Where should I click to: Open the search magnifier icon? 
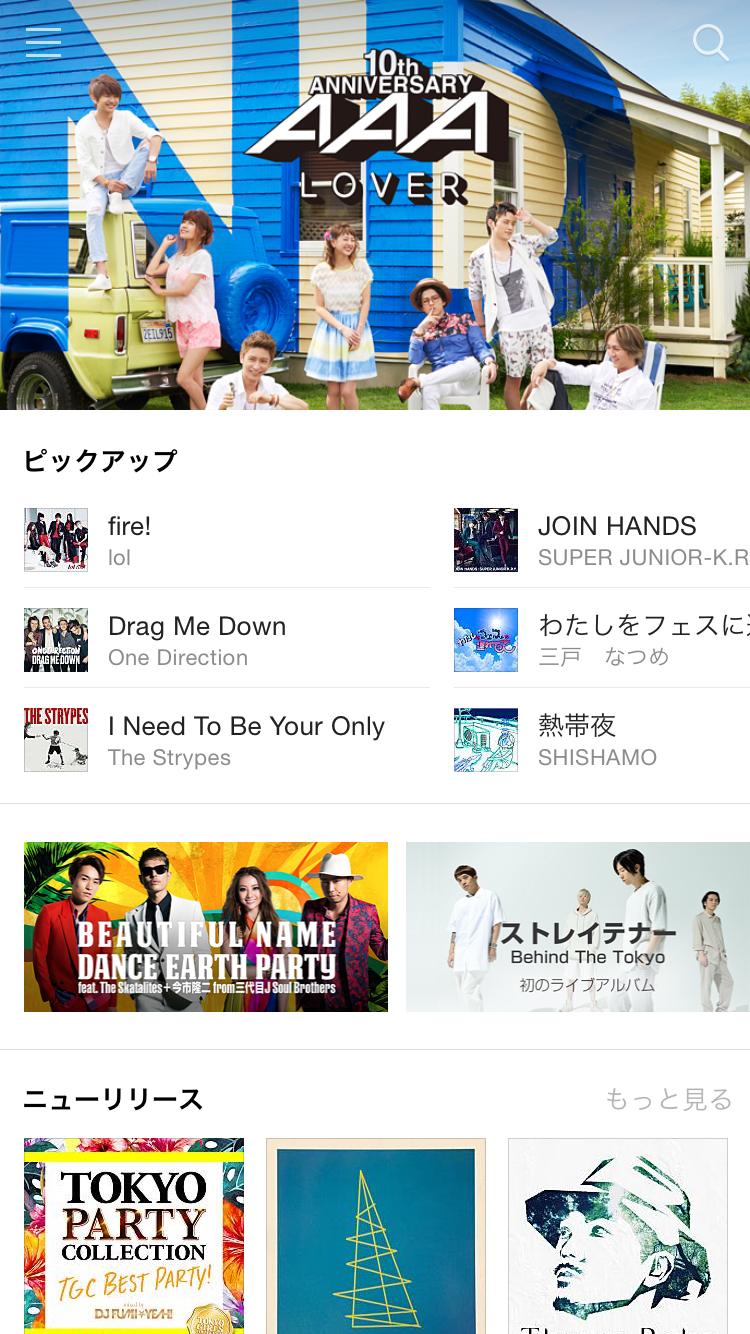[x=709, y=42]
